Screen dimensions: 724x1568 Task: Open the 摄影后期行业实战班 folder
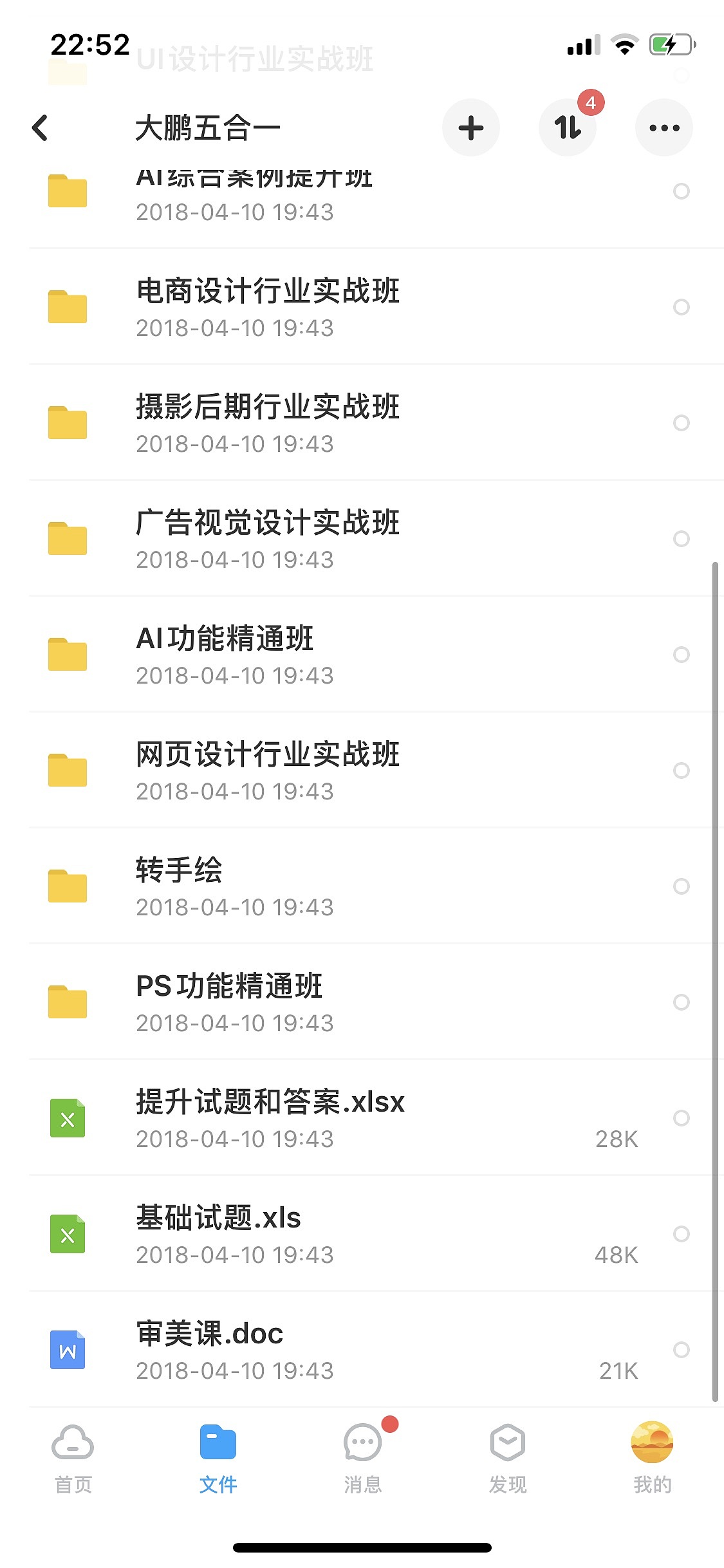[x=268, y=422]
